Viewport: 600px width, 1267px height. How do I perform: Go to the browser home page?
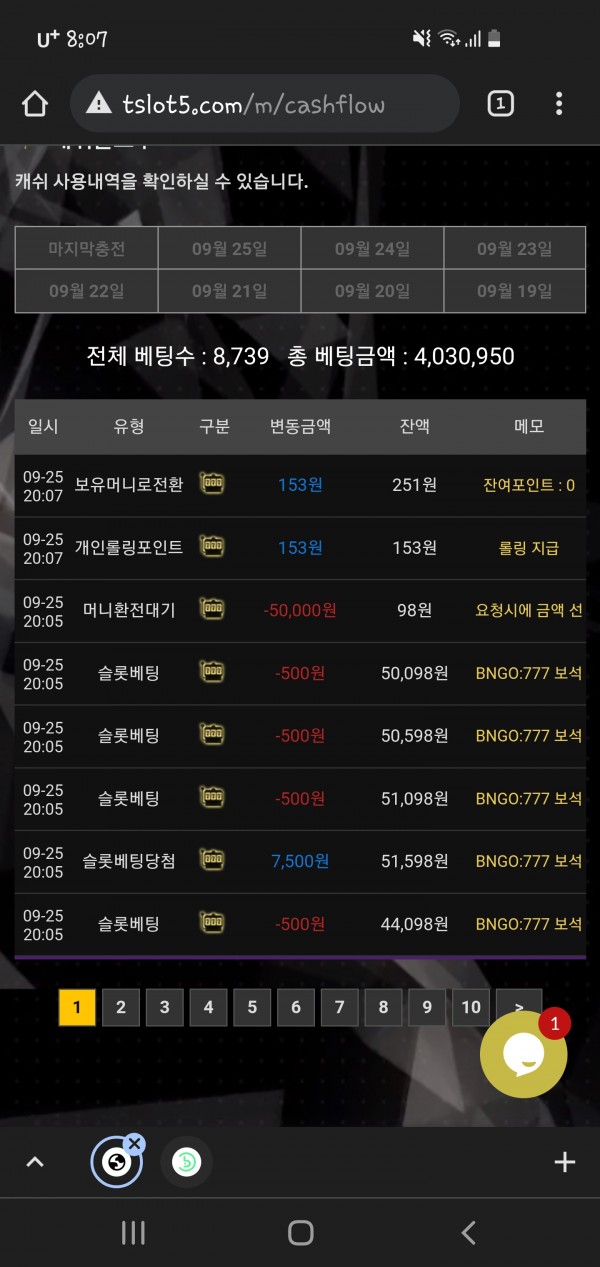pos(35,104)
